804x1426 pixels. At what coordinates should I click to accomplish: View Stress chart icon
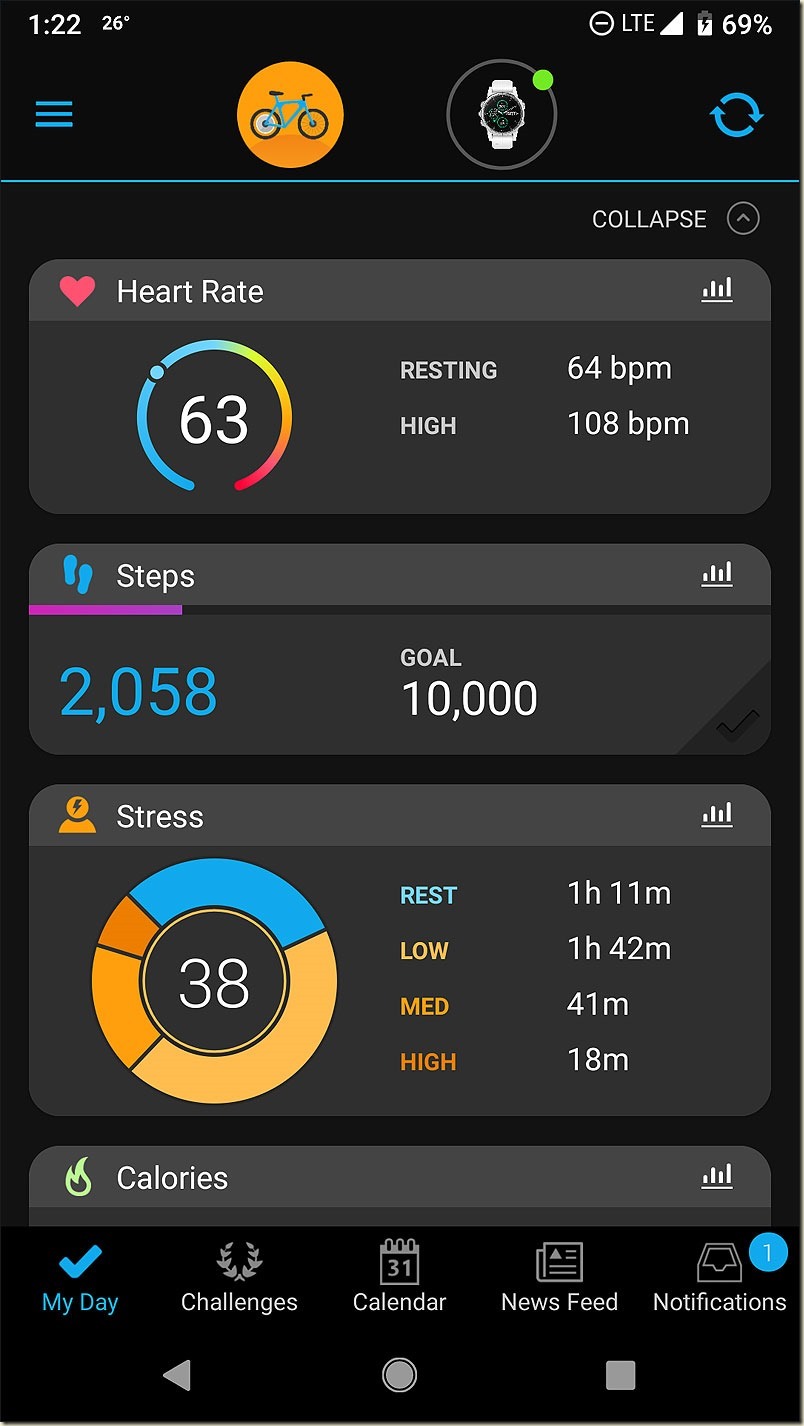[717, 815]
